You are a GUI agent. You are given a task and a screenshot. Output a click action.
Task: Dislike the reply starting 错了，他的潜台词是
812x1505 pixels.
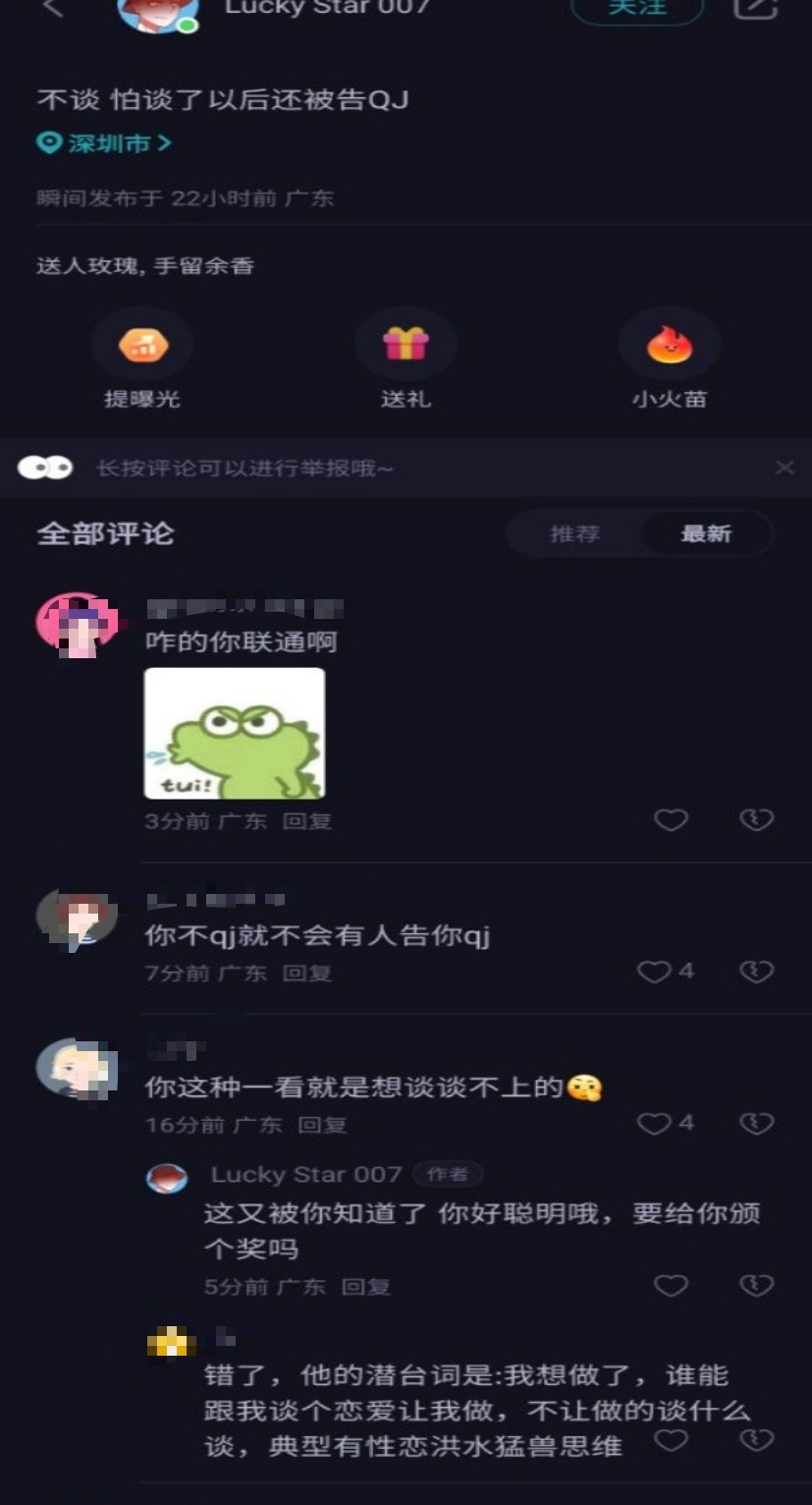tap(756, 1440)
